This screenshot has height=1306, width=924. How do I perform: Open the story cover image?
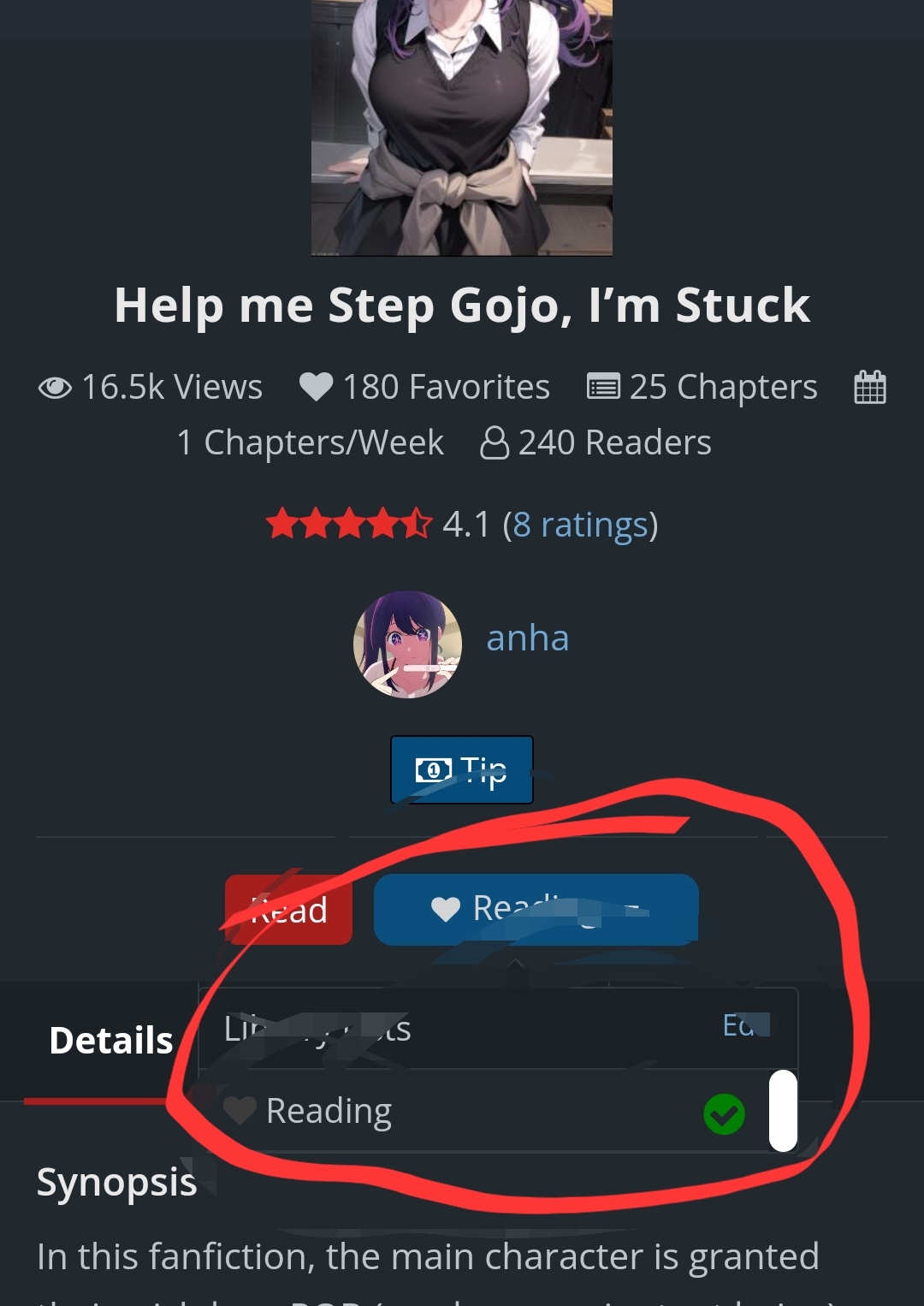tap(462, 128)
